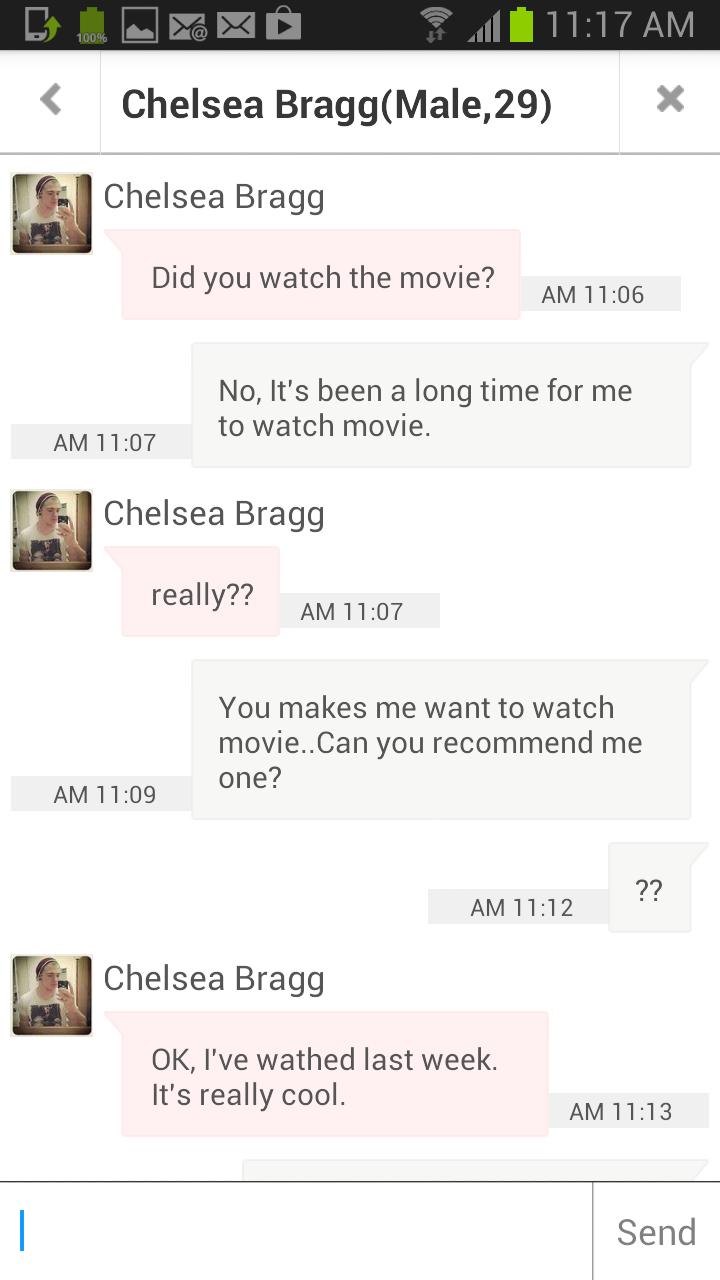Viewport: 720px width, 1280px height.
Task: Open Chelsea Bragg's topmost profile picture
Action: click(x=50, y=213)
